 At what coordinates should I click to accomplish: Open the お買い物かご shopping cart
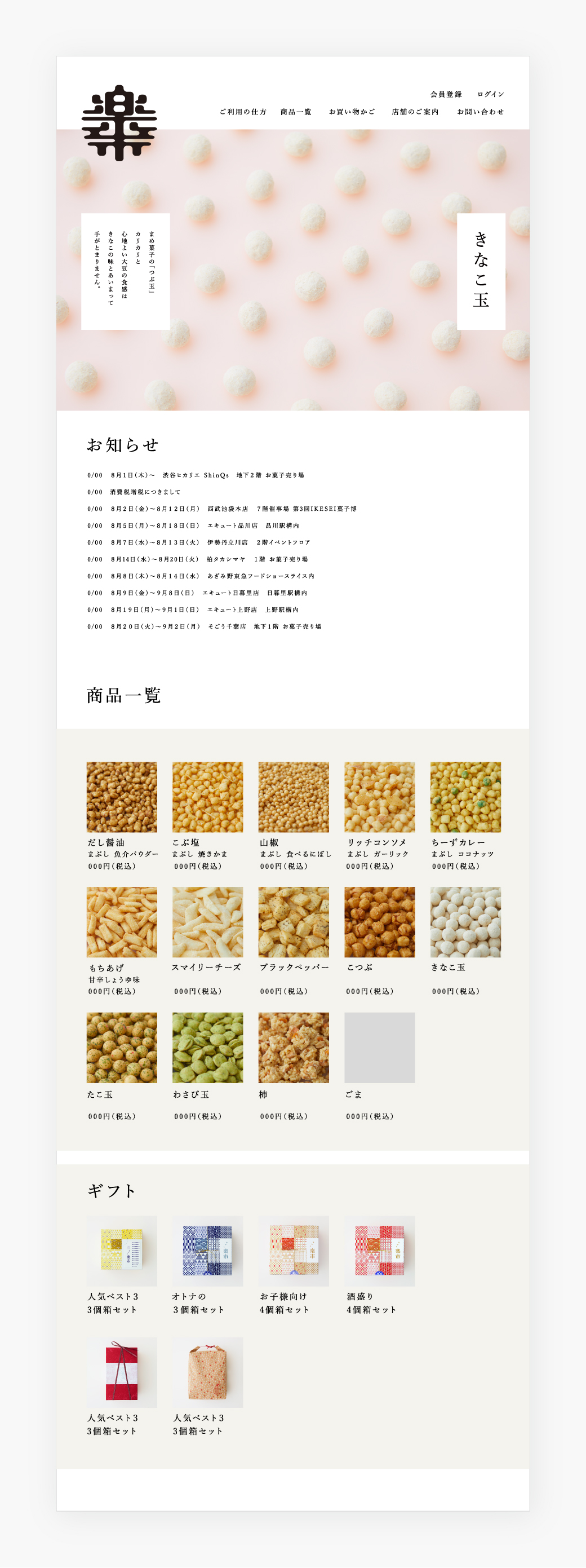tap(352, 112)
